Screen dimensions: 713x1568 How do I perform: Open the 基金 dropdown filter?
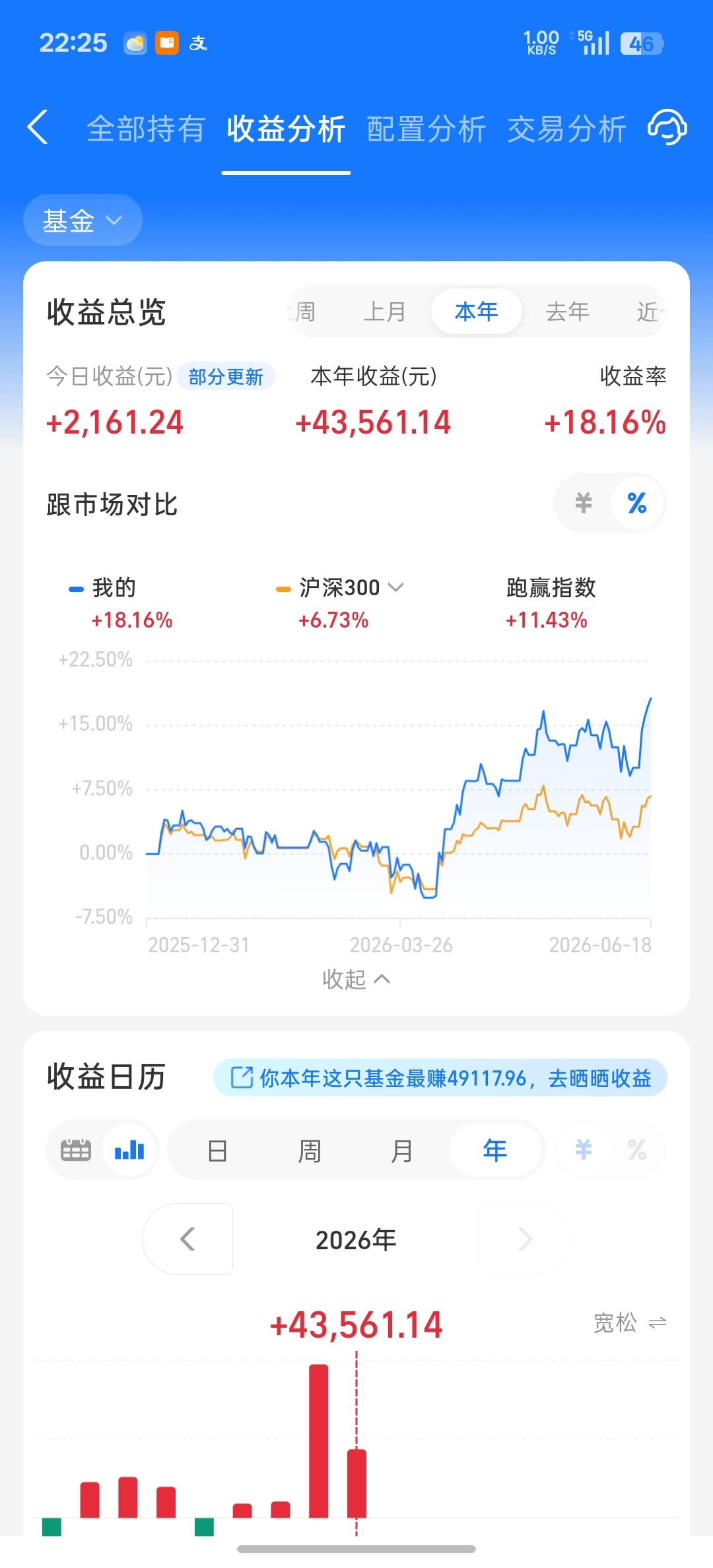[83, 220]
